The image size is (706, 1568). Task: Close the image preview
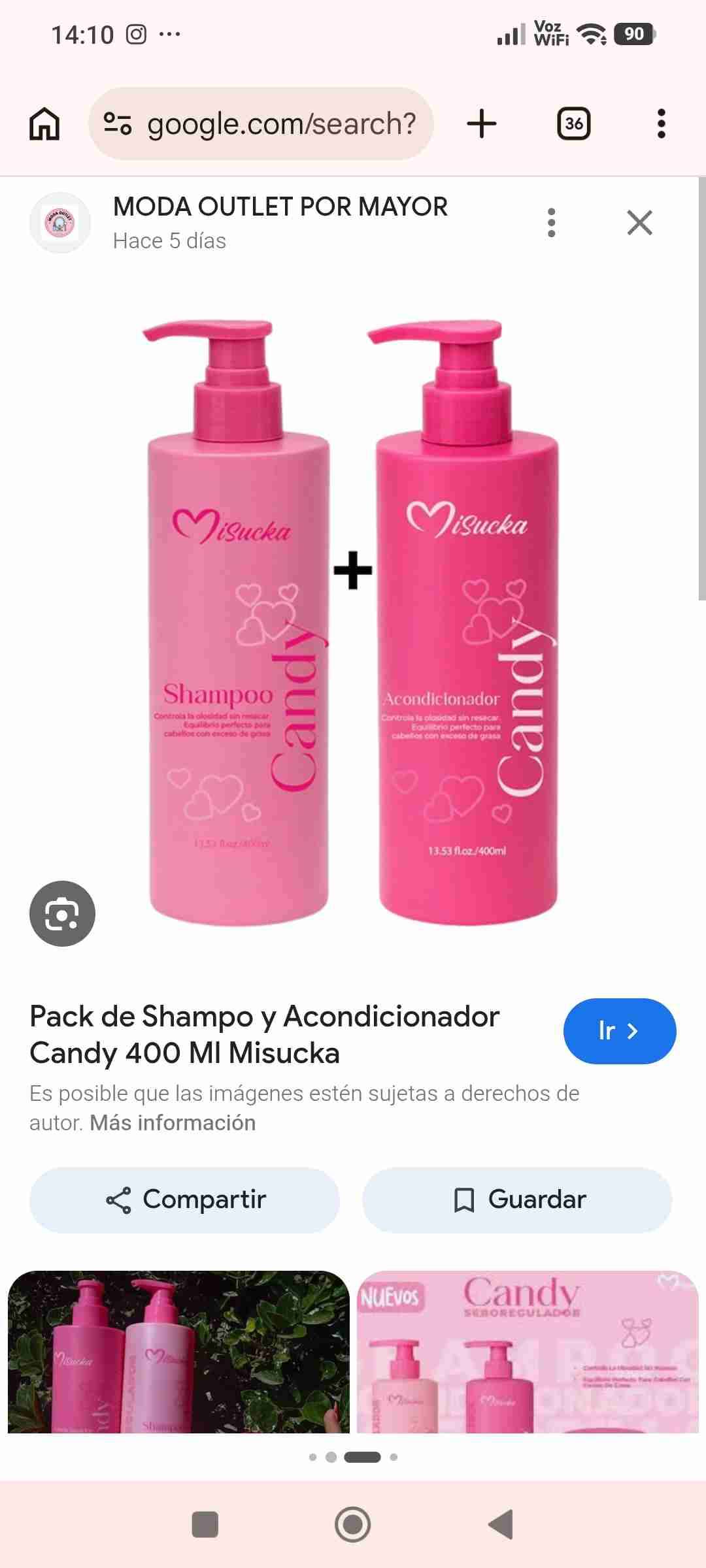point(639,223)
